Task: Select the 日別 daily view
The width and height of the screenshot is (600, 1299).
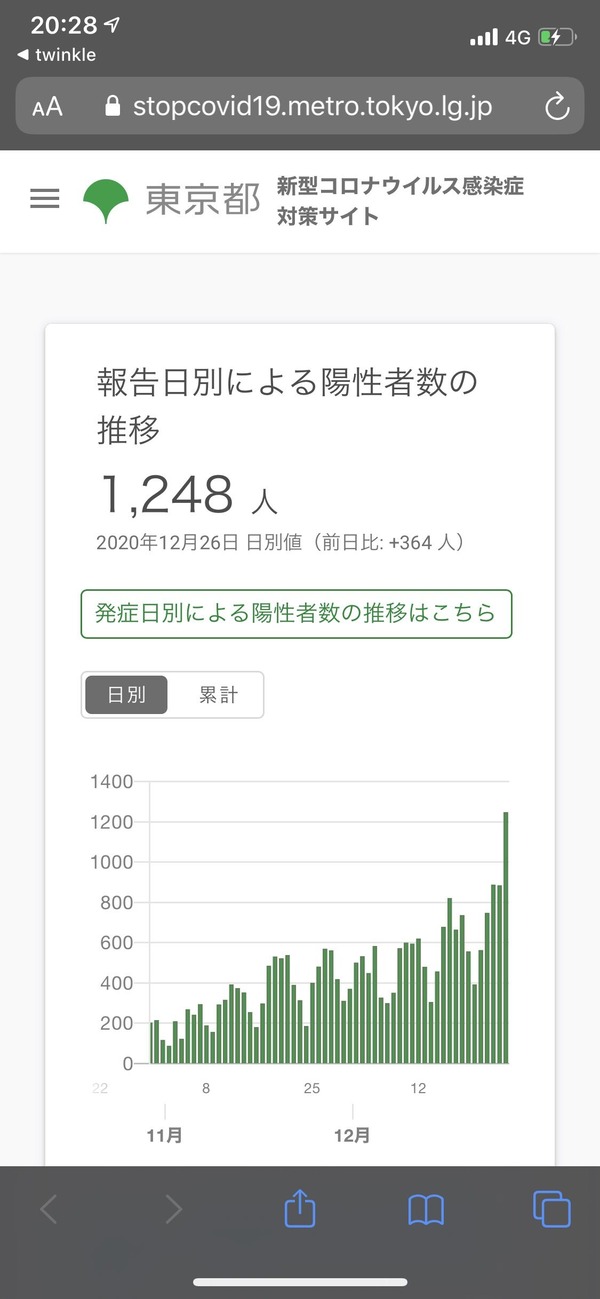Action: 126,695
